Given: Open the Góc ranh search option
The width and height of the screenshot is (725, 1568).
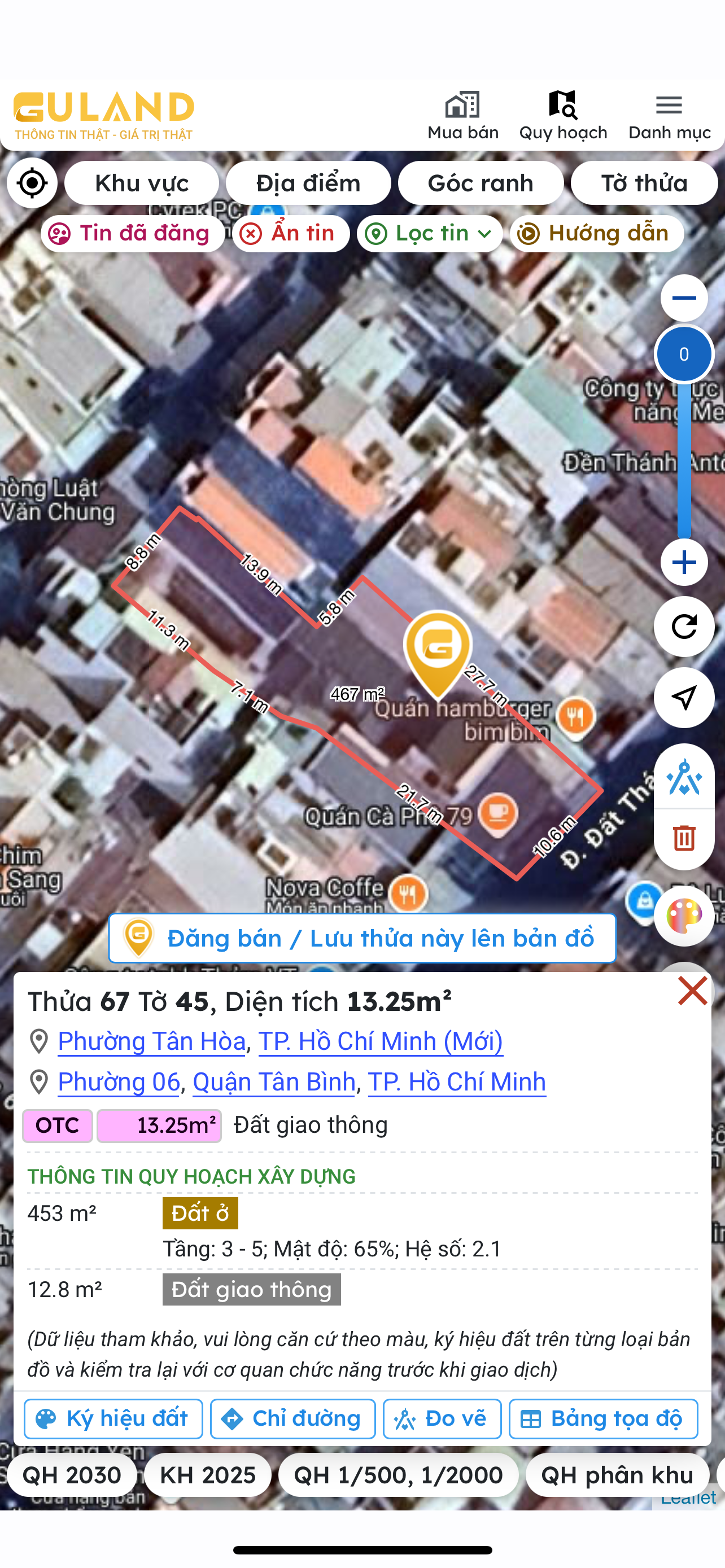Looking at the screenshot, I should click(x=481, y=183).
